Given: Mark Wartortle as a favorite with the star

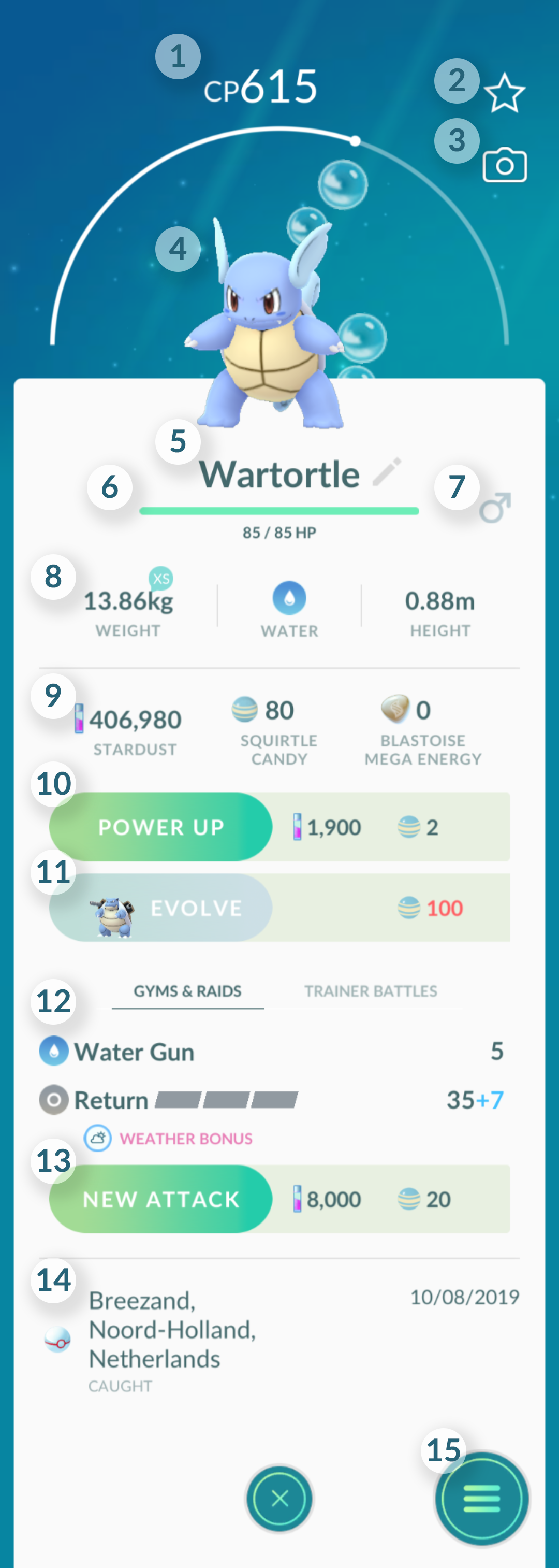Looking at the screenshot, I should click(x=504, y=93).
